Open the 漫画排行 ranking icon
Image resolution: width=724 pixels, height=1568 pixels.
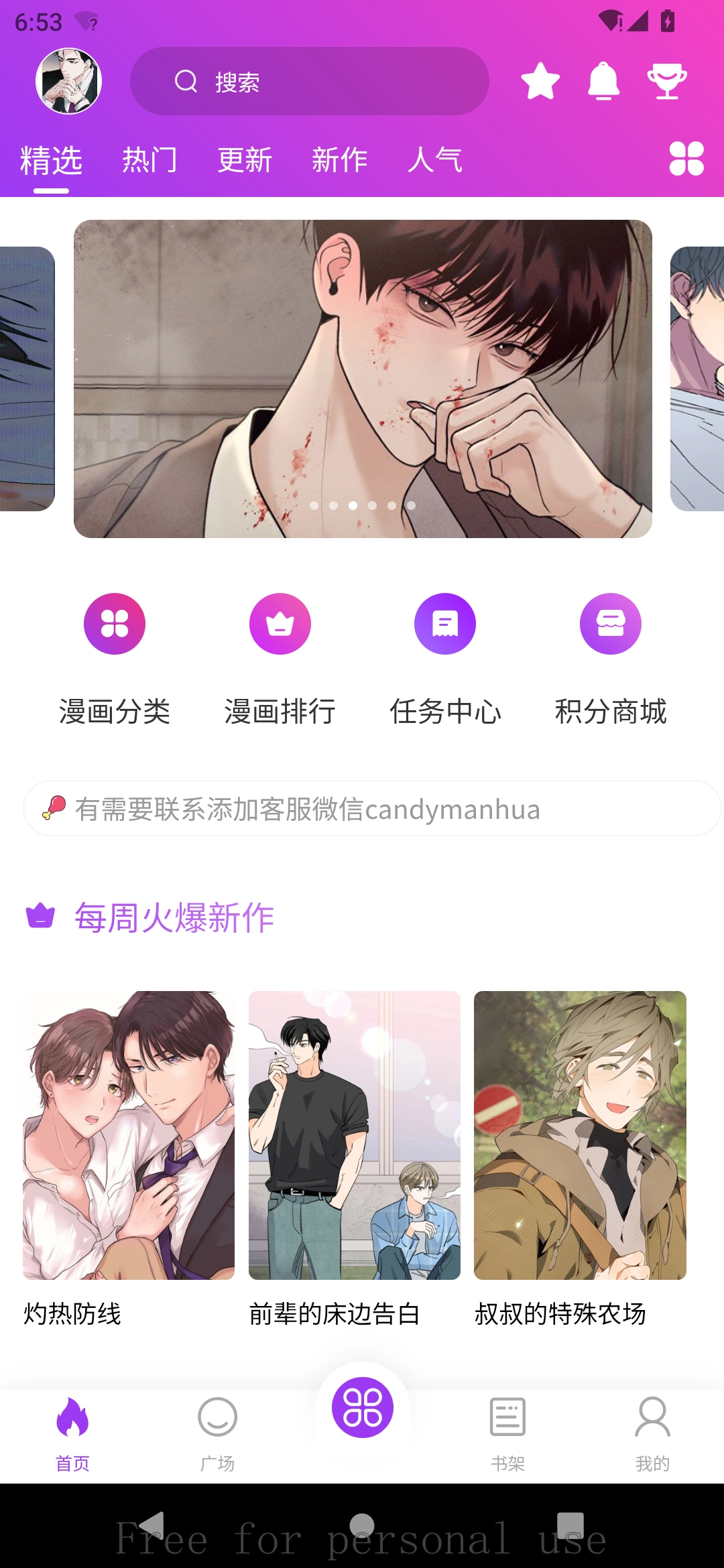(280, 623)
